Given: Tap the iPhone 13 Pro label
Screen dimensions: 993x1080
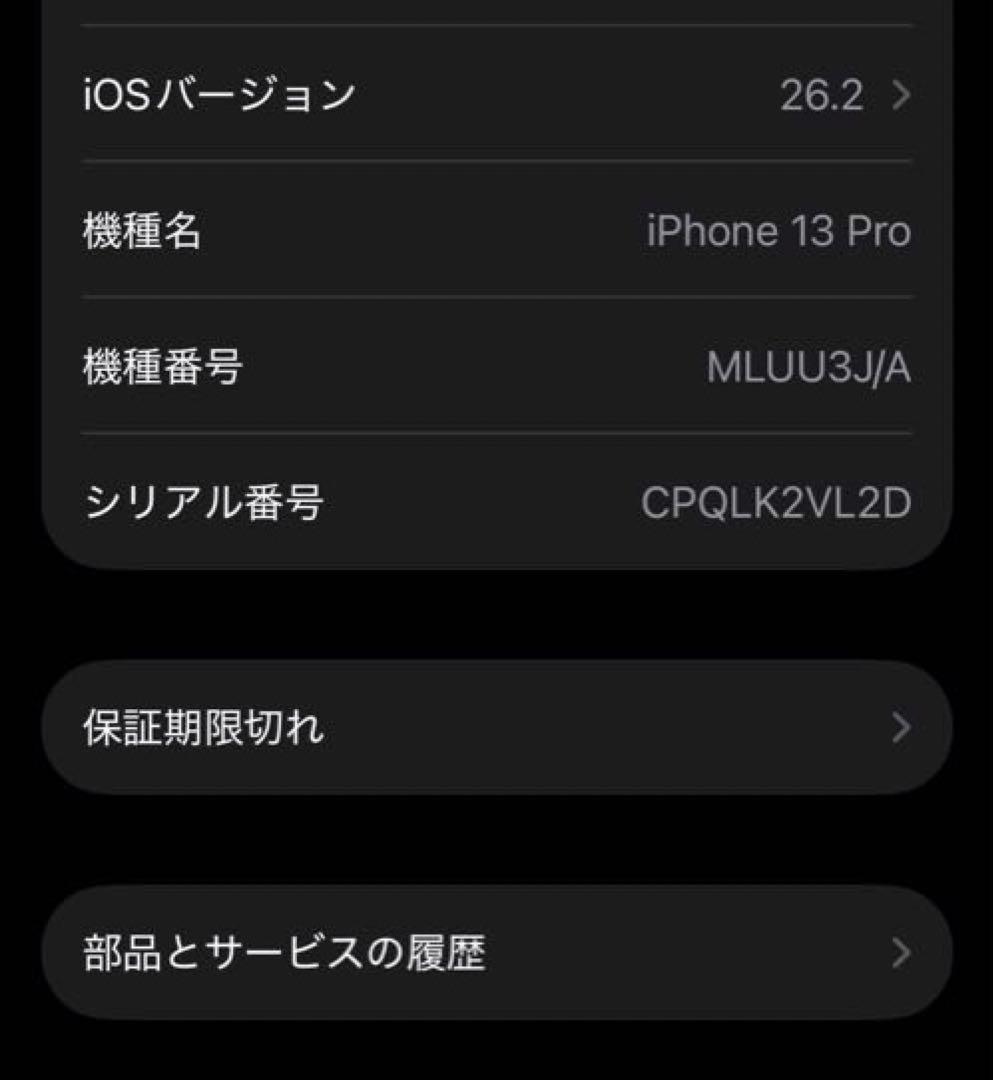Looking at the screenshot, I should [779, 230].
